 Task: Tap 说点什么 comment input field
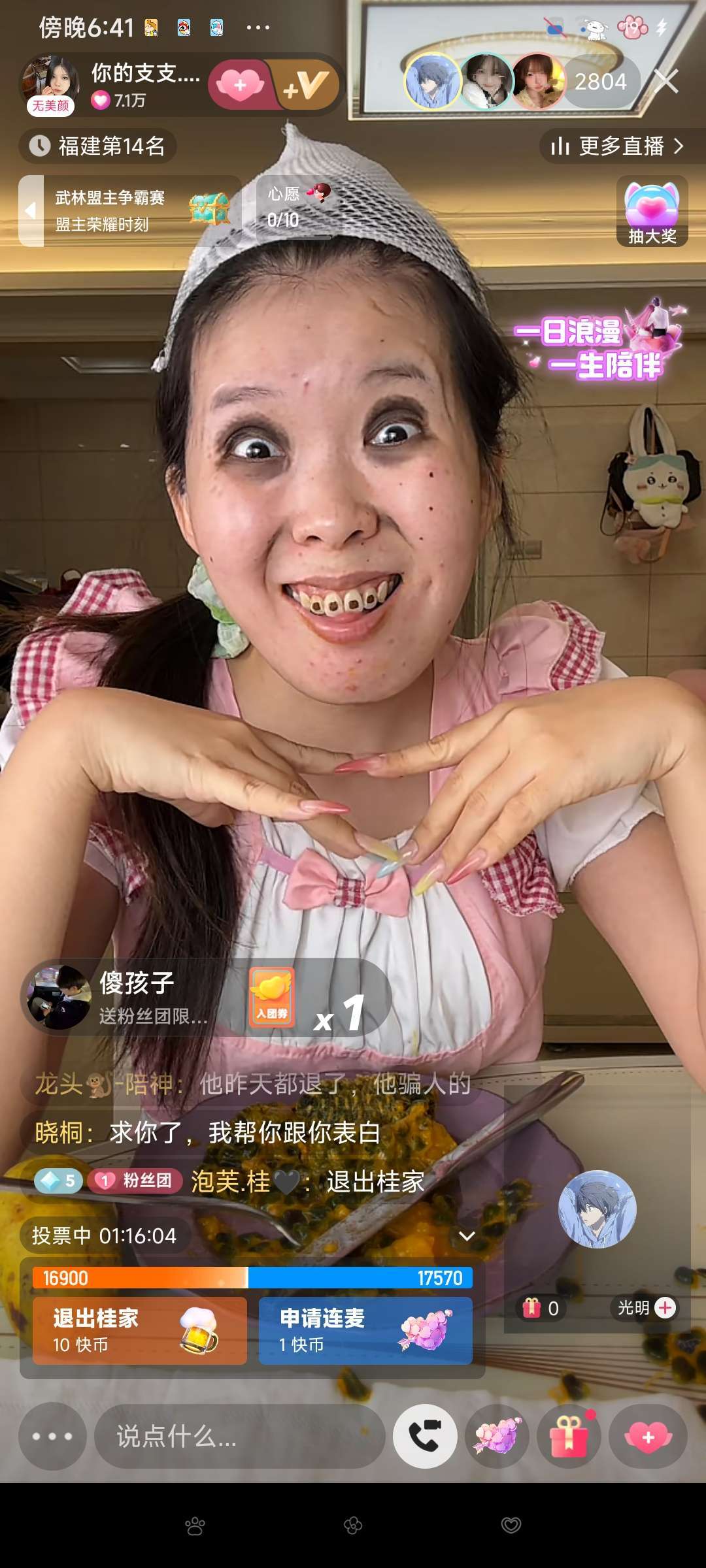pyautogui.click(x=239, y=1436)
